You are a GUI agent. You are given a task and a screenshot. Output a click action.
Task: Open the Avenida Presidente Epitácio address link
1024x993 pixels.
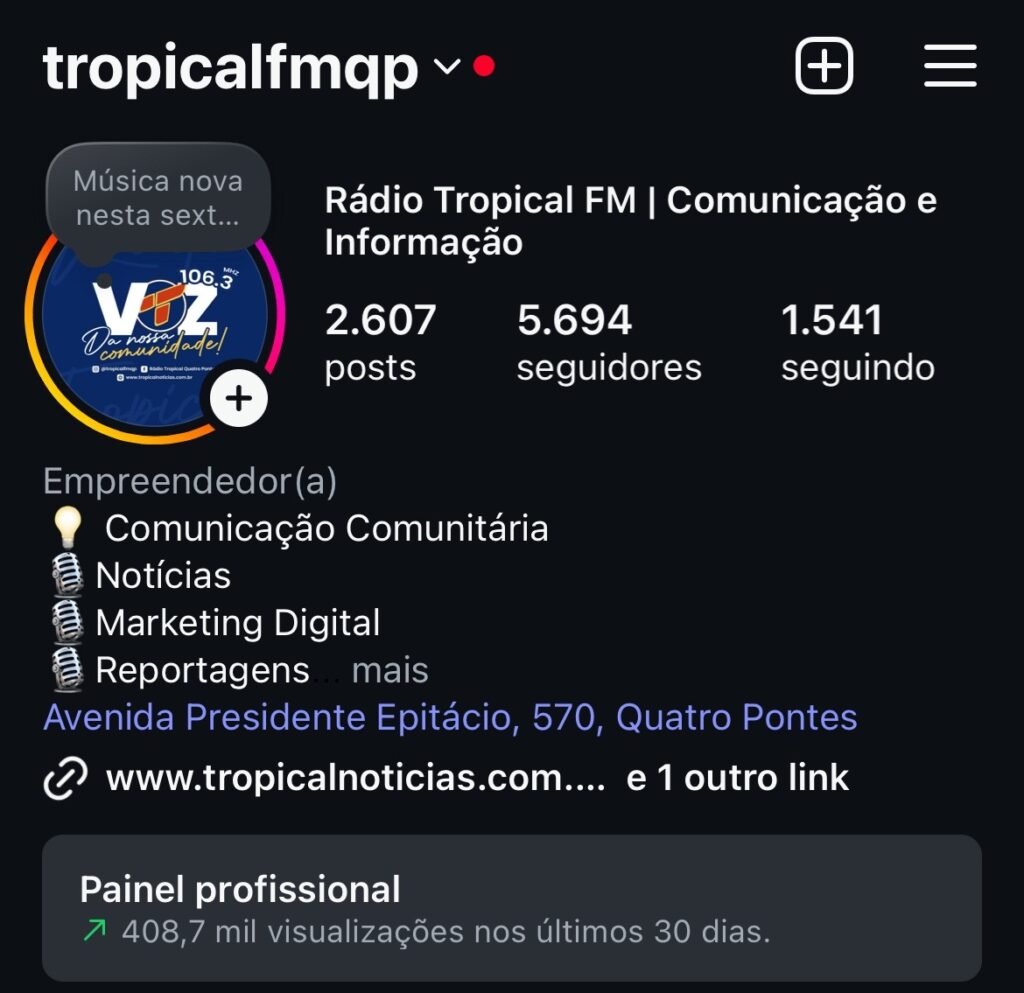pyautogui.click(x=450, y=718)
